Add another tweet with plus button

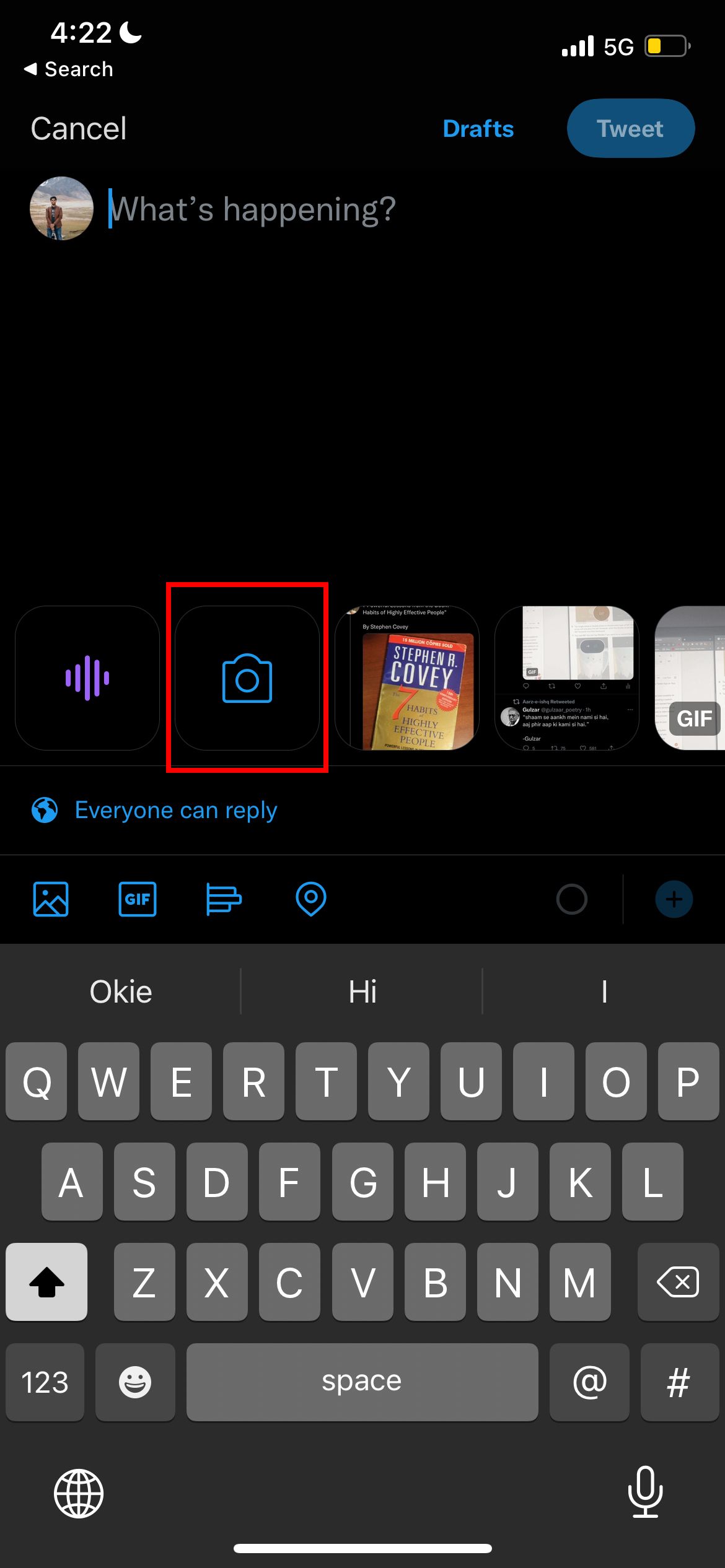click(x=674, y=899)
